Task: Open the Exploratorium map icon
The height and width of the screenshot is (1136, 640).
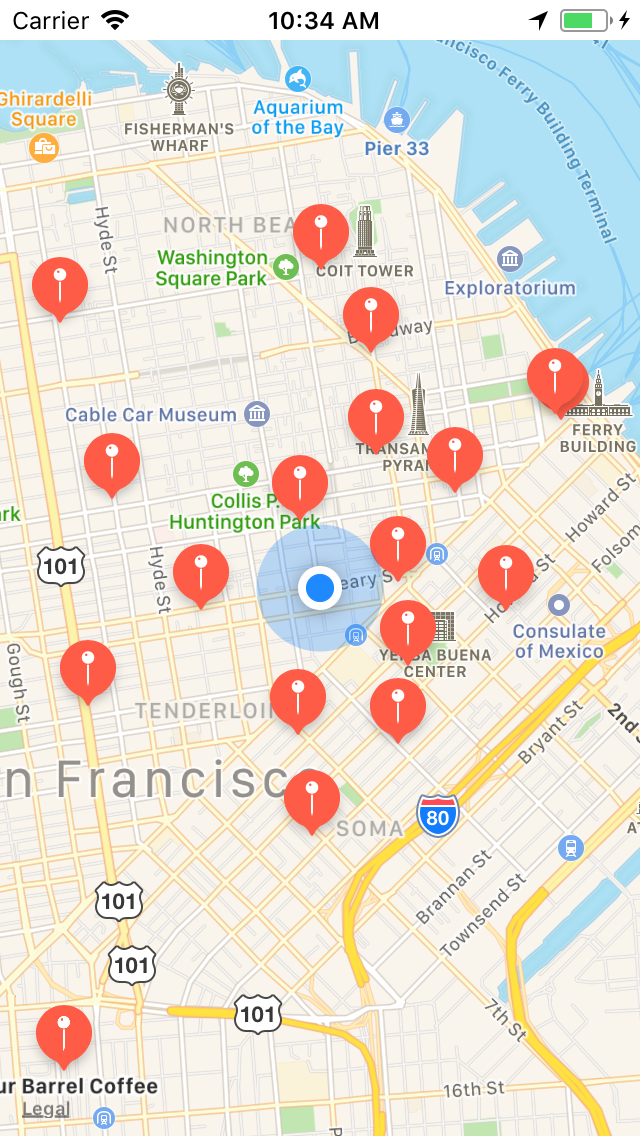Action: click(x=510, y=259)
